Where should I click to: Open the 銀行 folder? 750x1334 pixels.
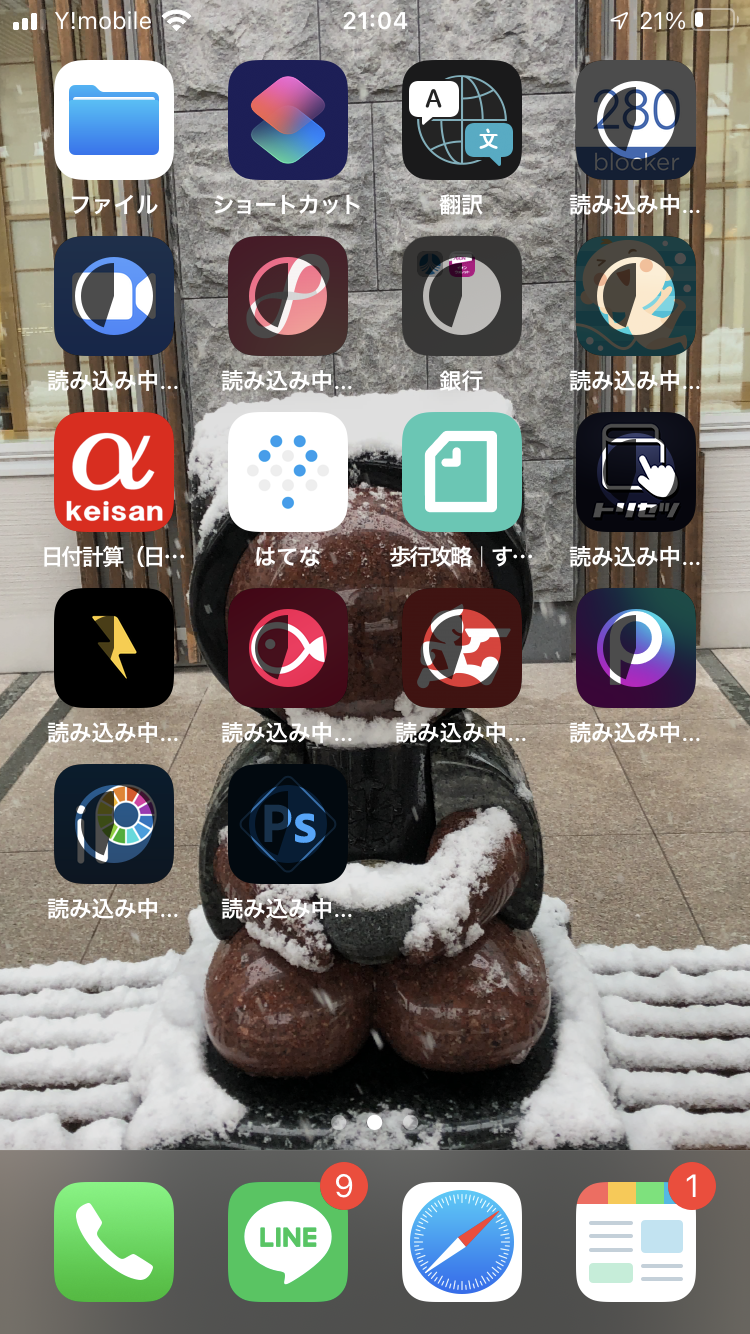click(462, 296)
